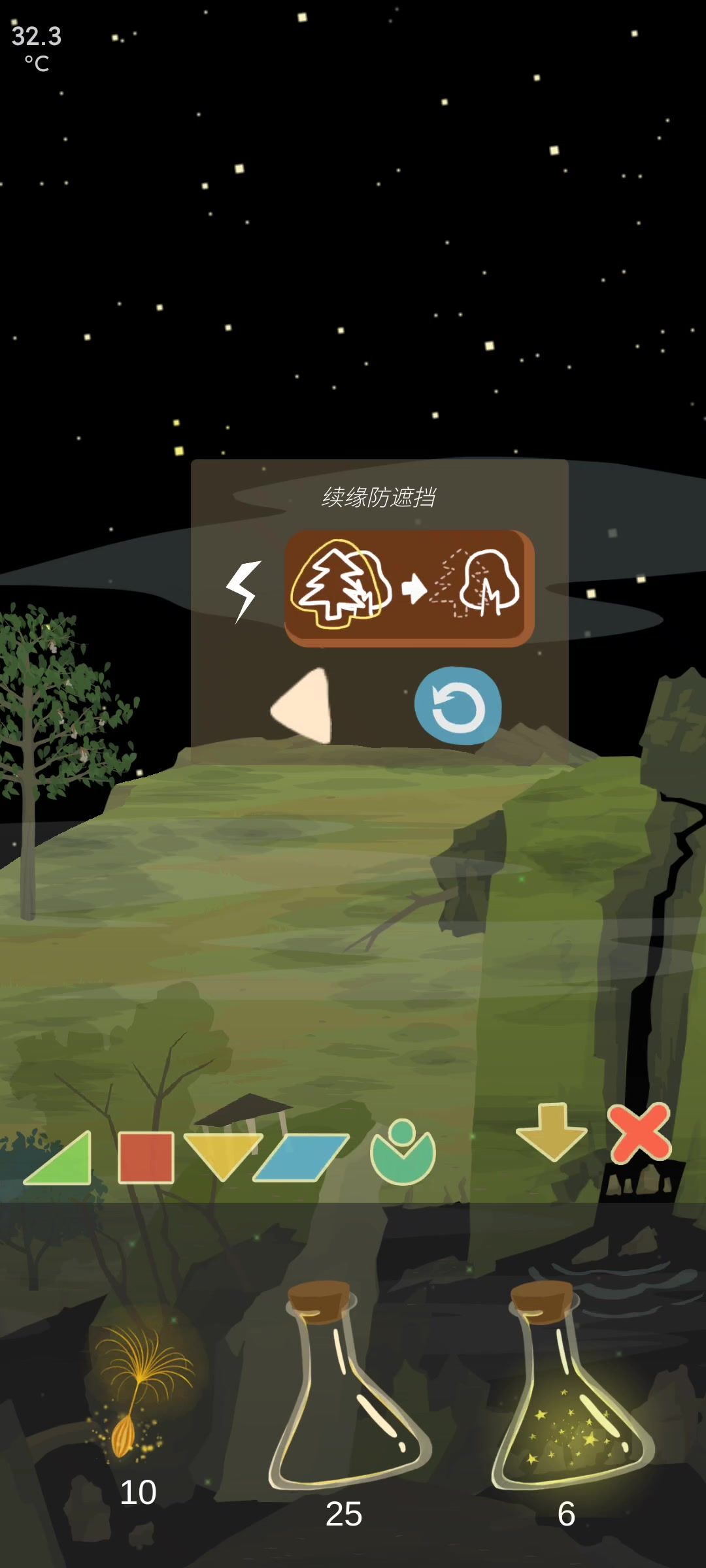Tap the green sprout circle icon
The width and height of the screenshot is (706, 1568).
coord(403,1153)
